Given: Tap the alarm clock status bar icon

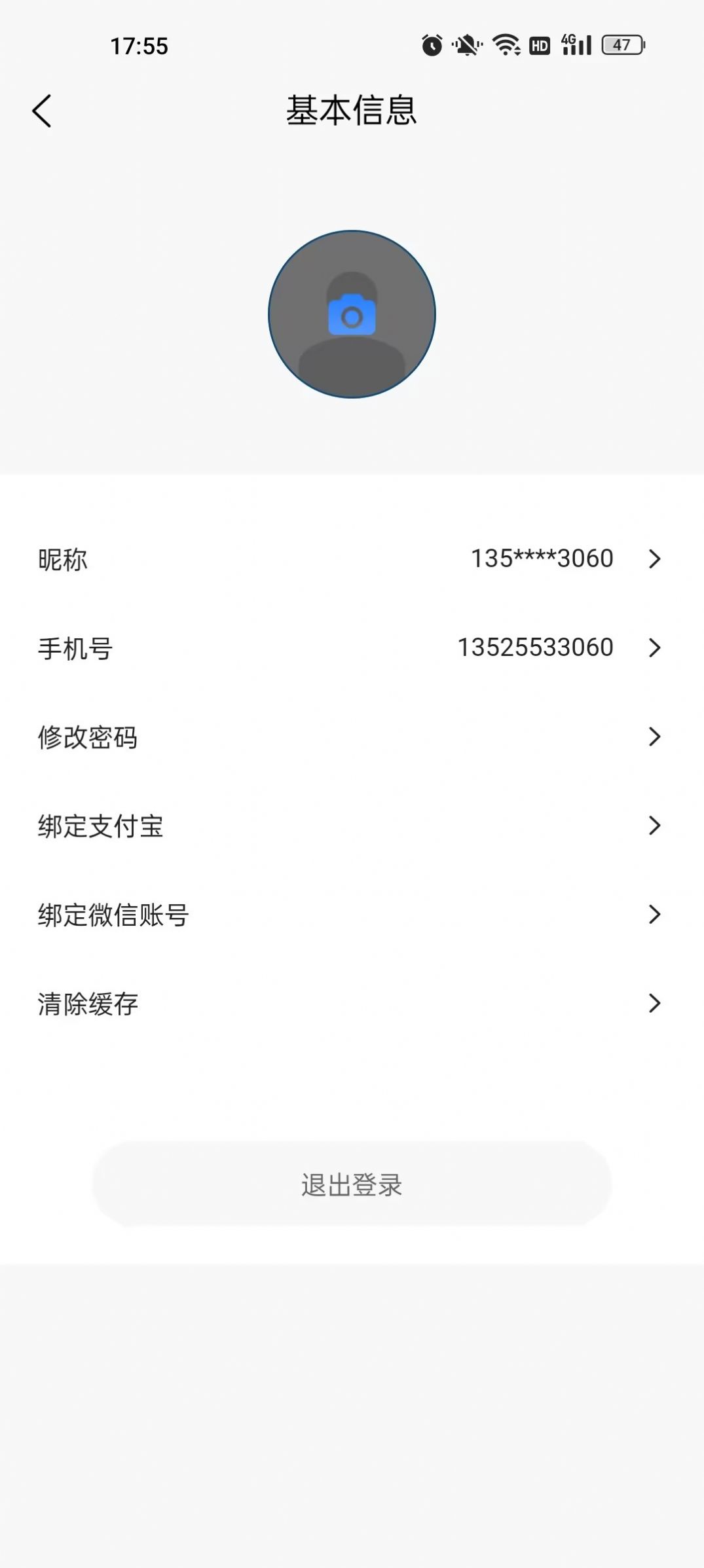Looking at the screenshot, I should click(432, 44).
